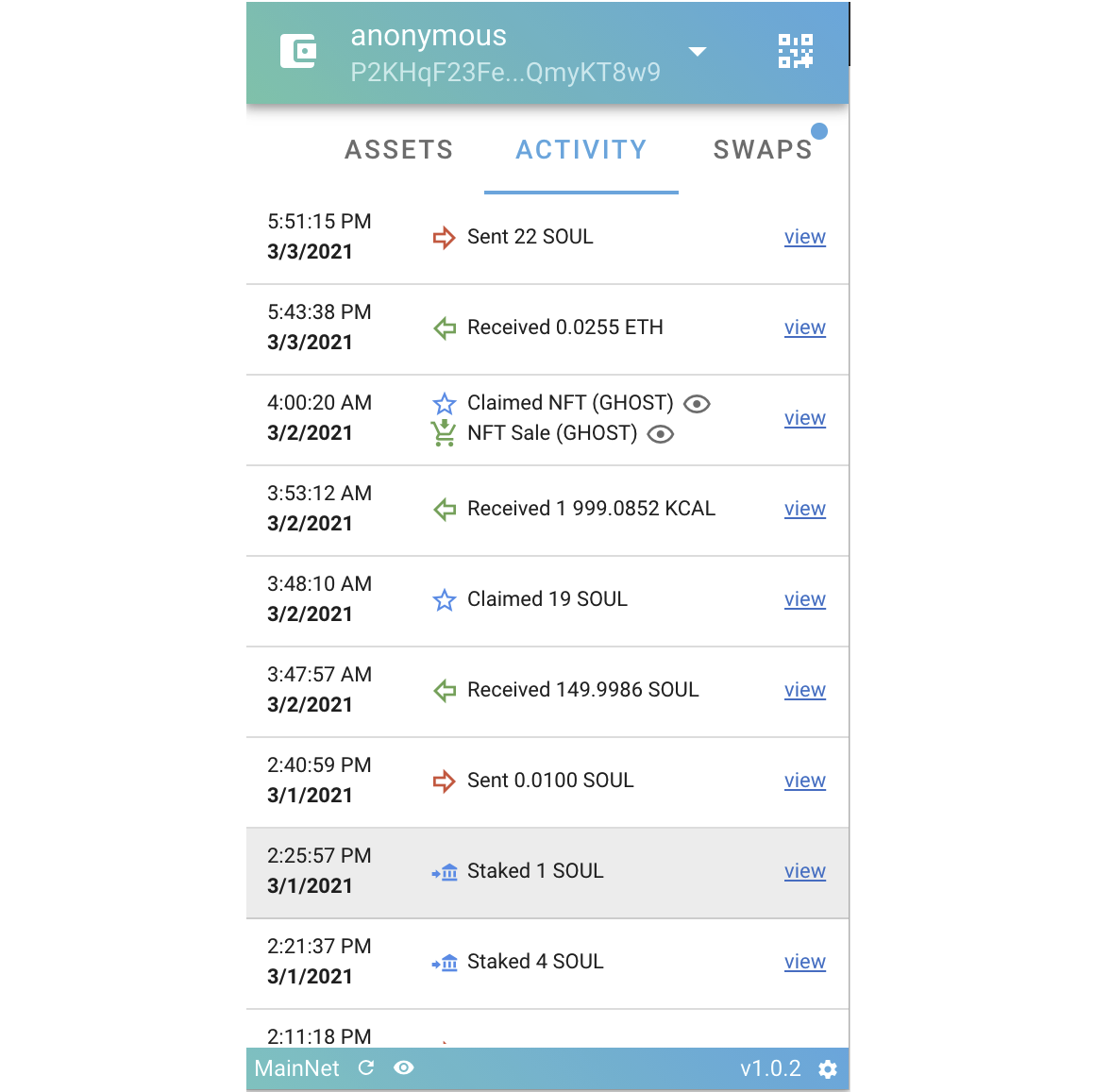This screenshot has width=1094, height=1092.
Task: View the Staked 4 SOUL transaction
Action: tap(804, 962)
